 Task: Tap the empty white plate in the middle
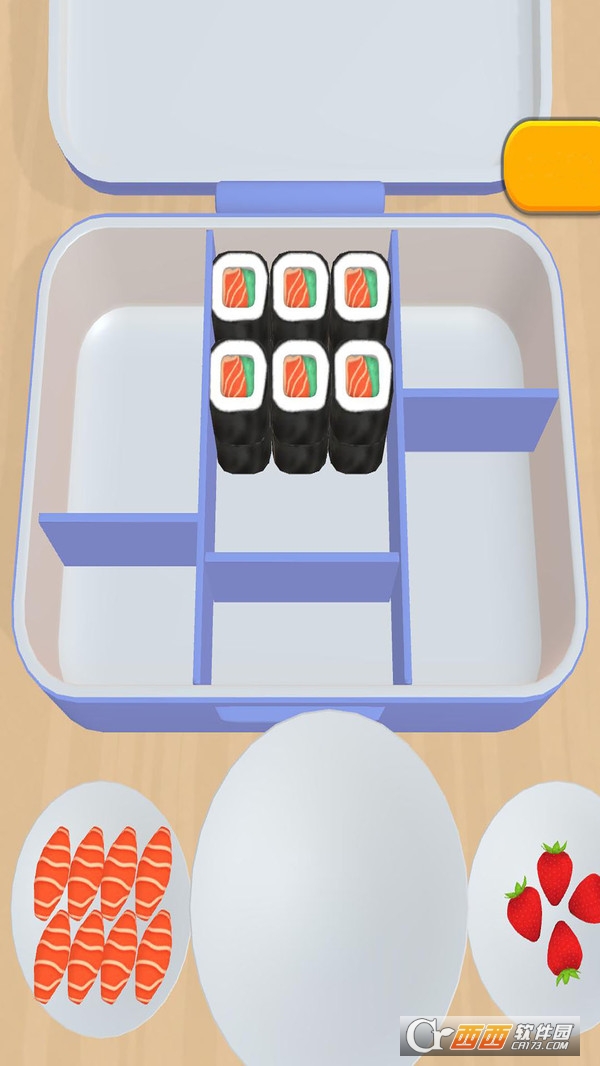(x=330, y=890)
